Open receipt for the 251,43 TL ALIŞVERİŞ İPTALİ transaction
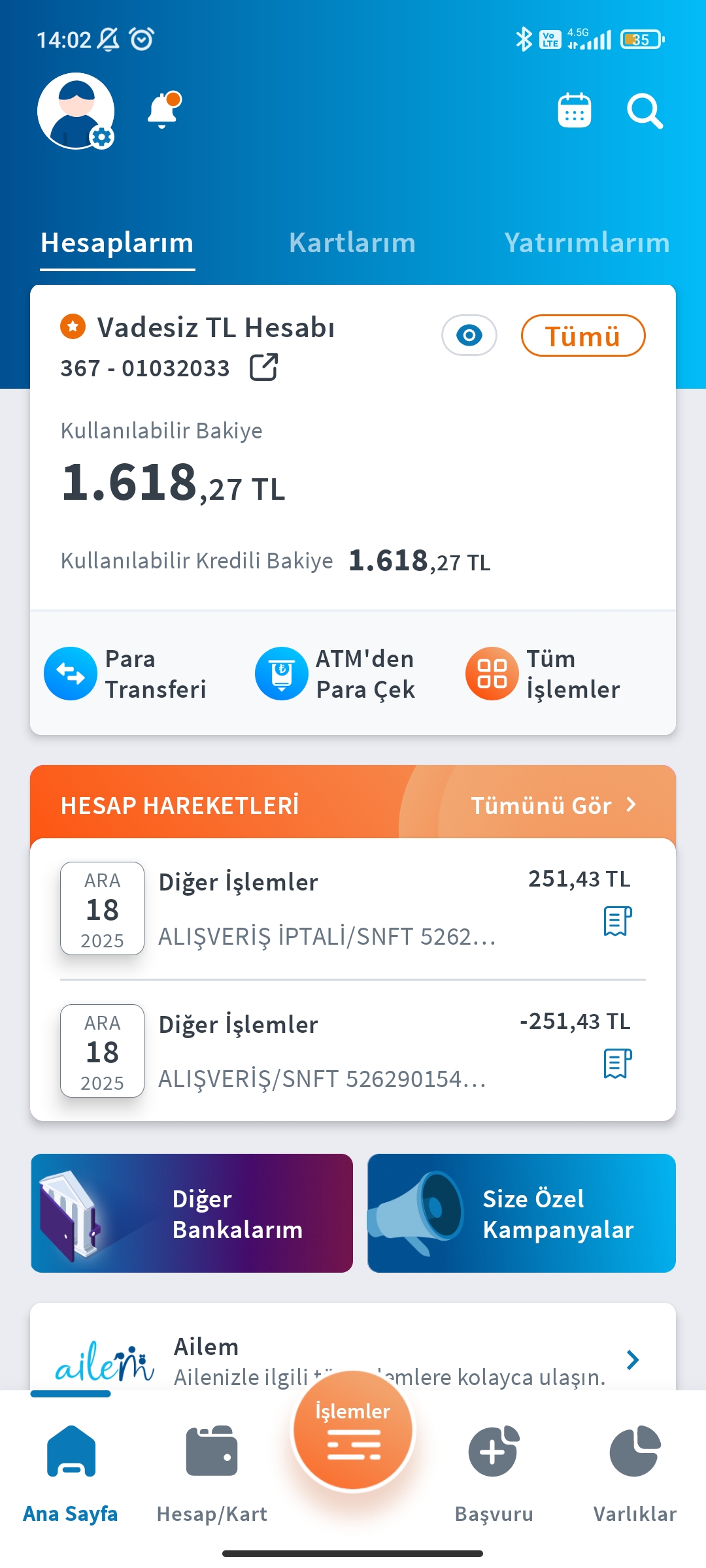The image size is (706, 1568). (x=618, y=921)
